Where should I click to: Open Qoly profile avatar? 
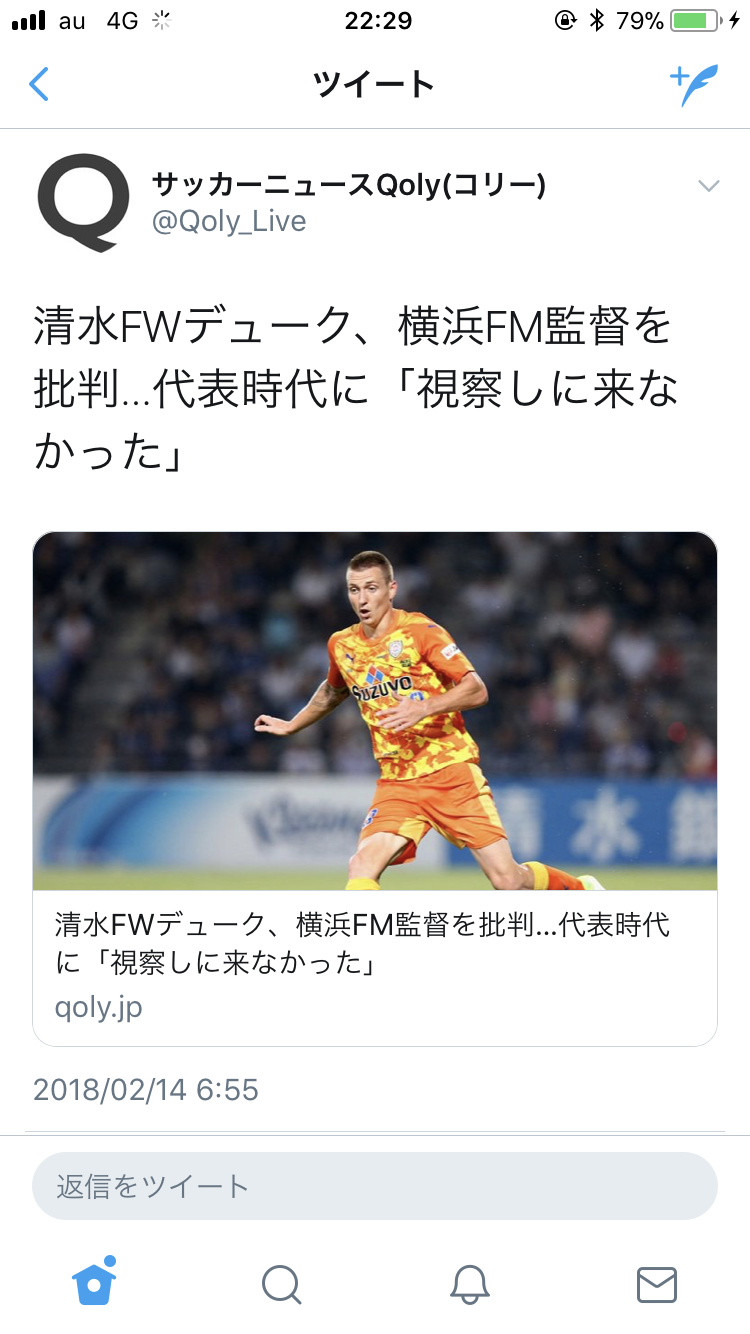click(x=83, y=202)
